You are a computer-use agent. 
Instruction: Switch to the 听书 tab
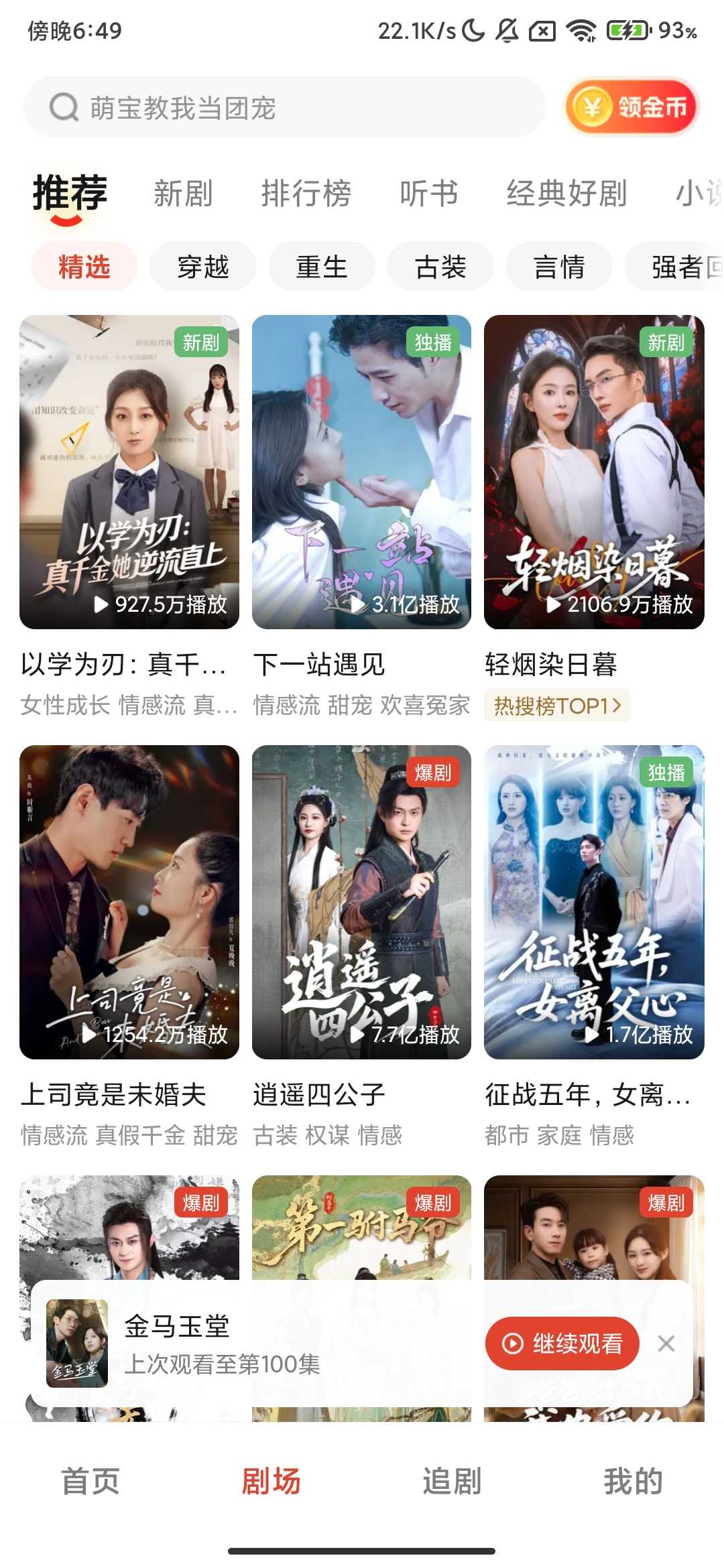coord(429,194)
